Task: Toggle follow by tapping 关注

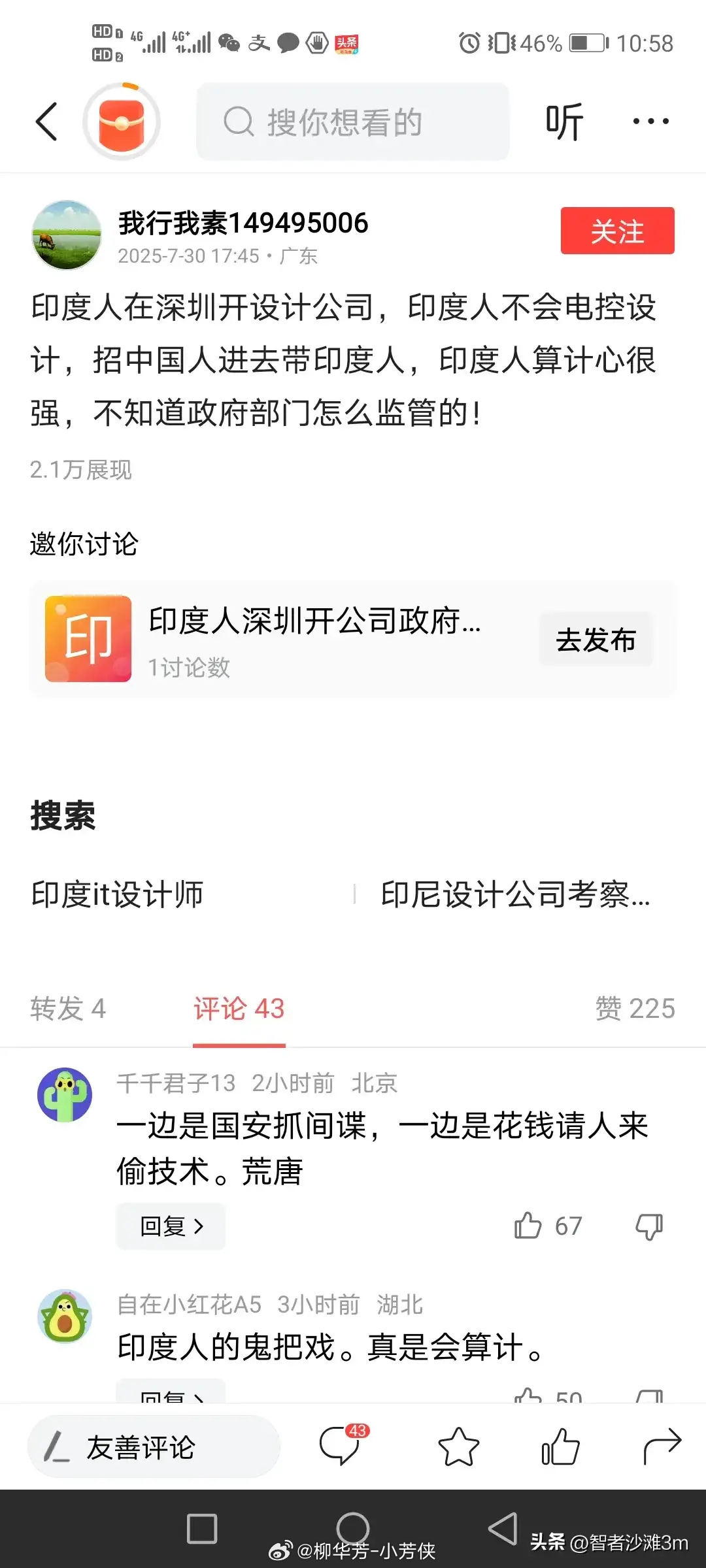Action: [616, 230]
